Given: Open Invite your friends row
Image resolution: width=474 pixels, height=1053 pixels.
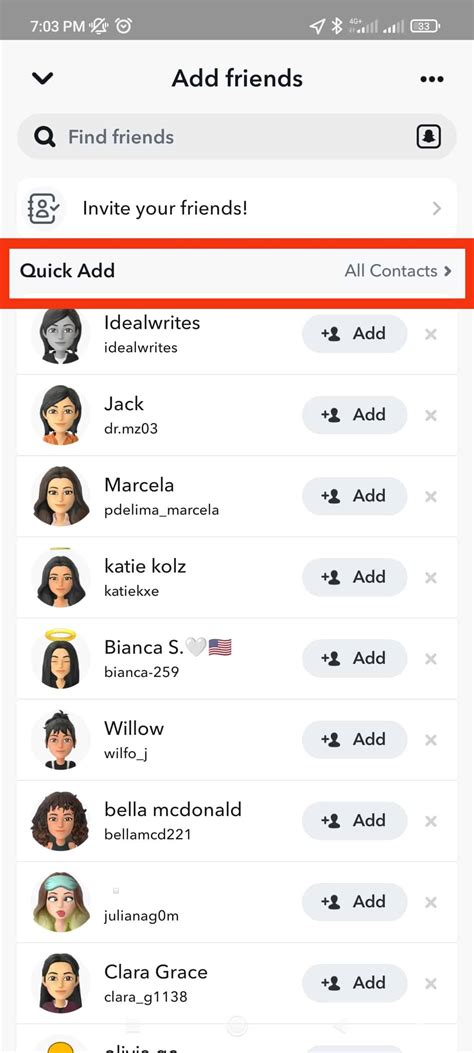Looking at the screenshot, I should tap(237, 208).
